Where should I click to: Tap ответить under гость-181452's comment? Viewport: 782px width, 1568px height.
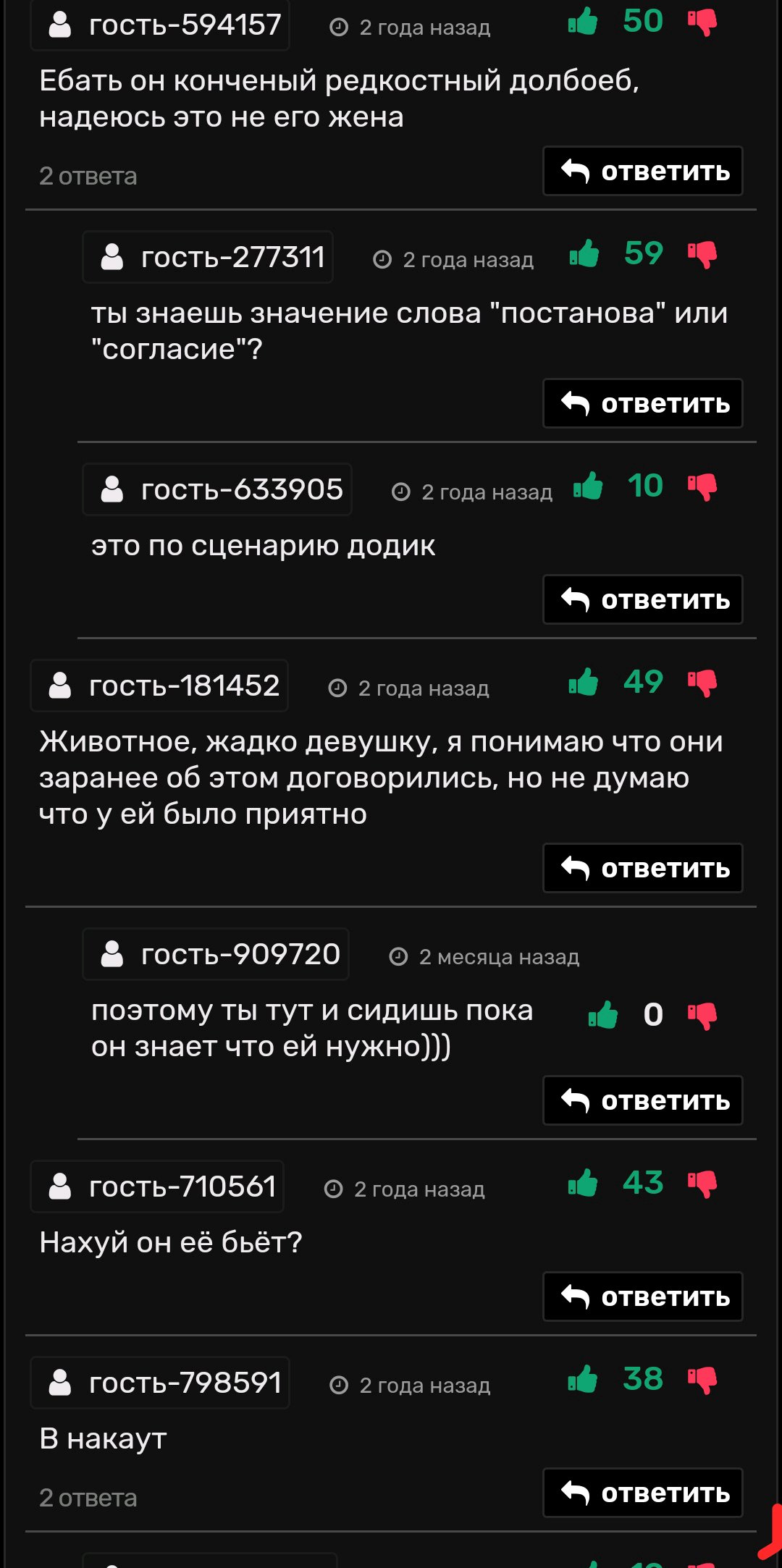(x=643, y=868)
